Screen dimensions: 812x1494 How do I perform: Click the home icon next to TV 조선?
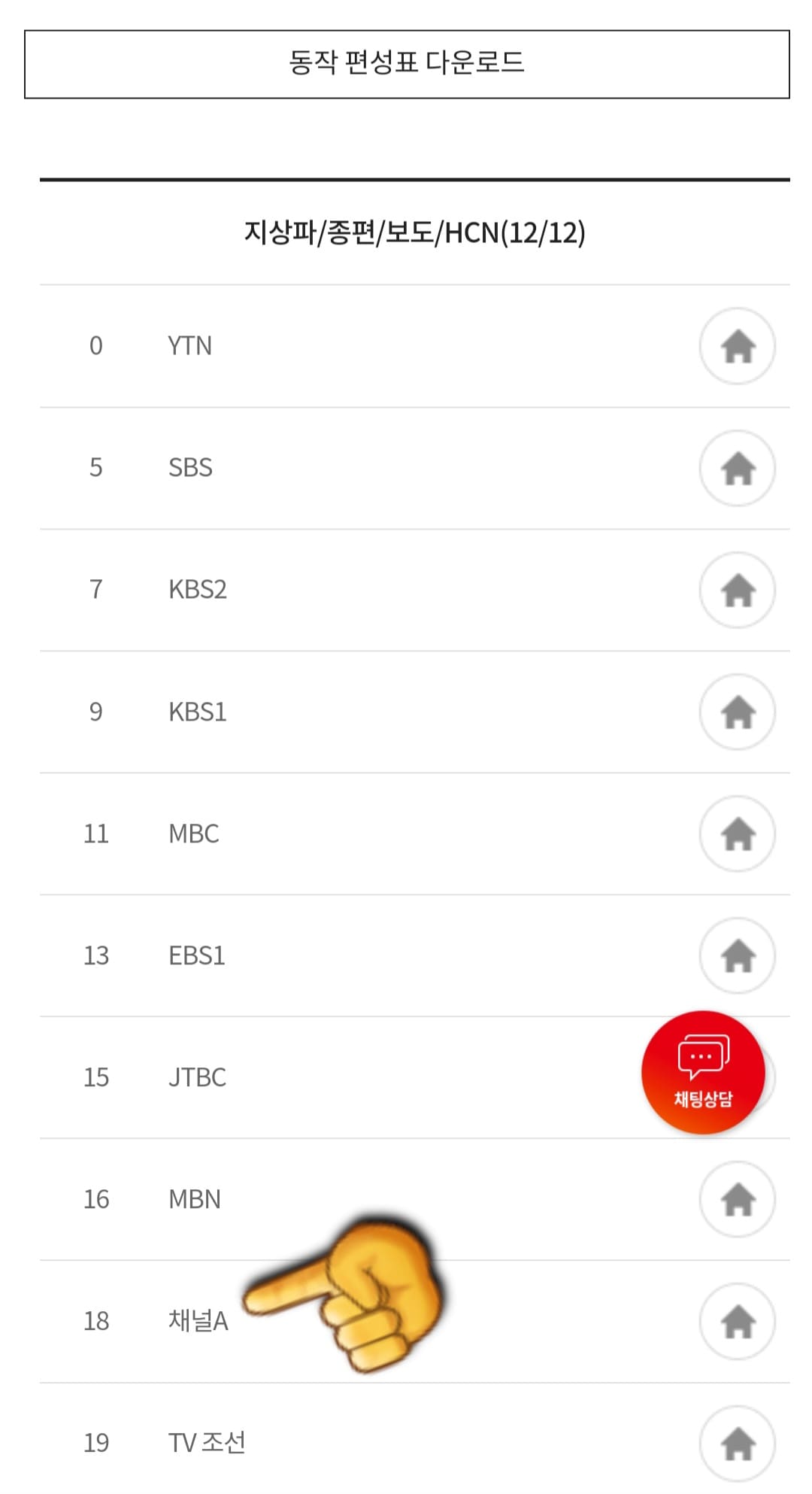738,1443
